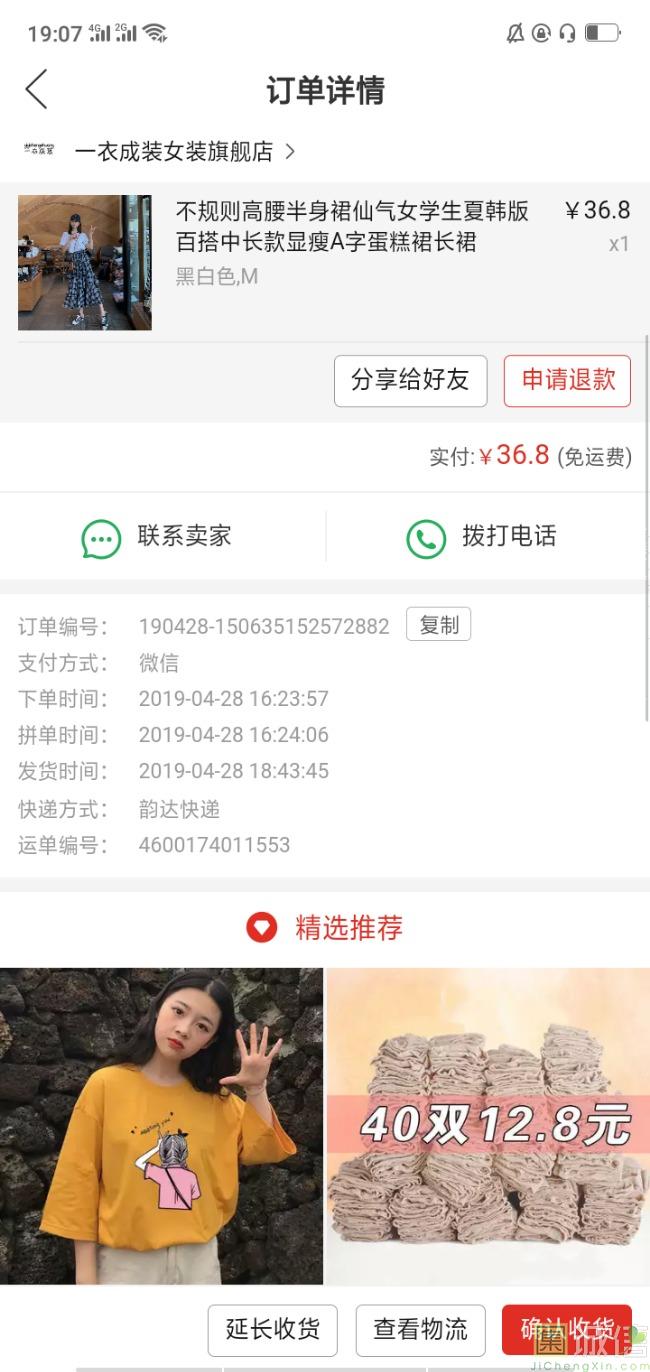650x1372 pixels.
Task: Tap 分享给好友 to share the order
Action: coord(410,380)
